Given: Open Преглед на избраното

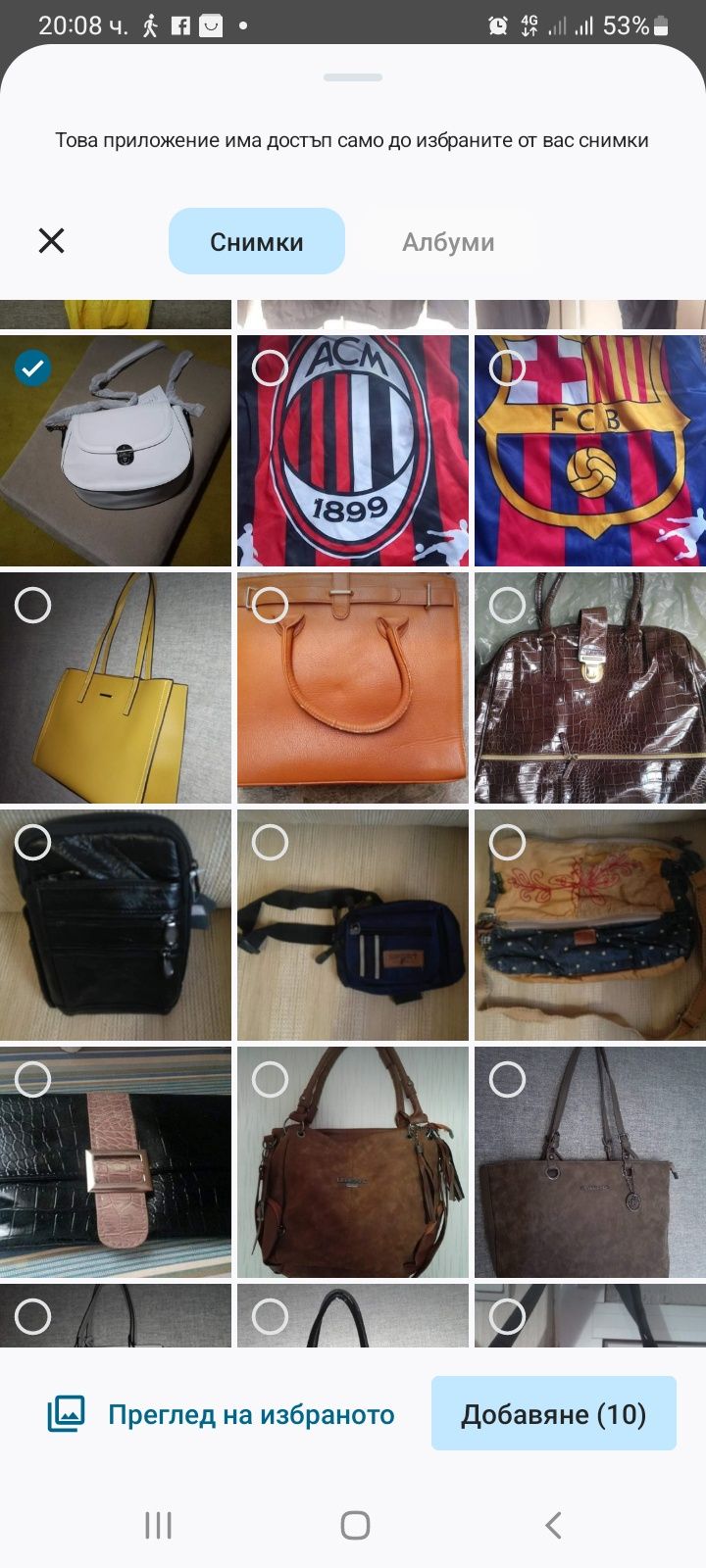Looking at the screenshot, I should 222,1414.
